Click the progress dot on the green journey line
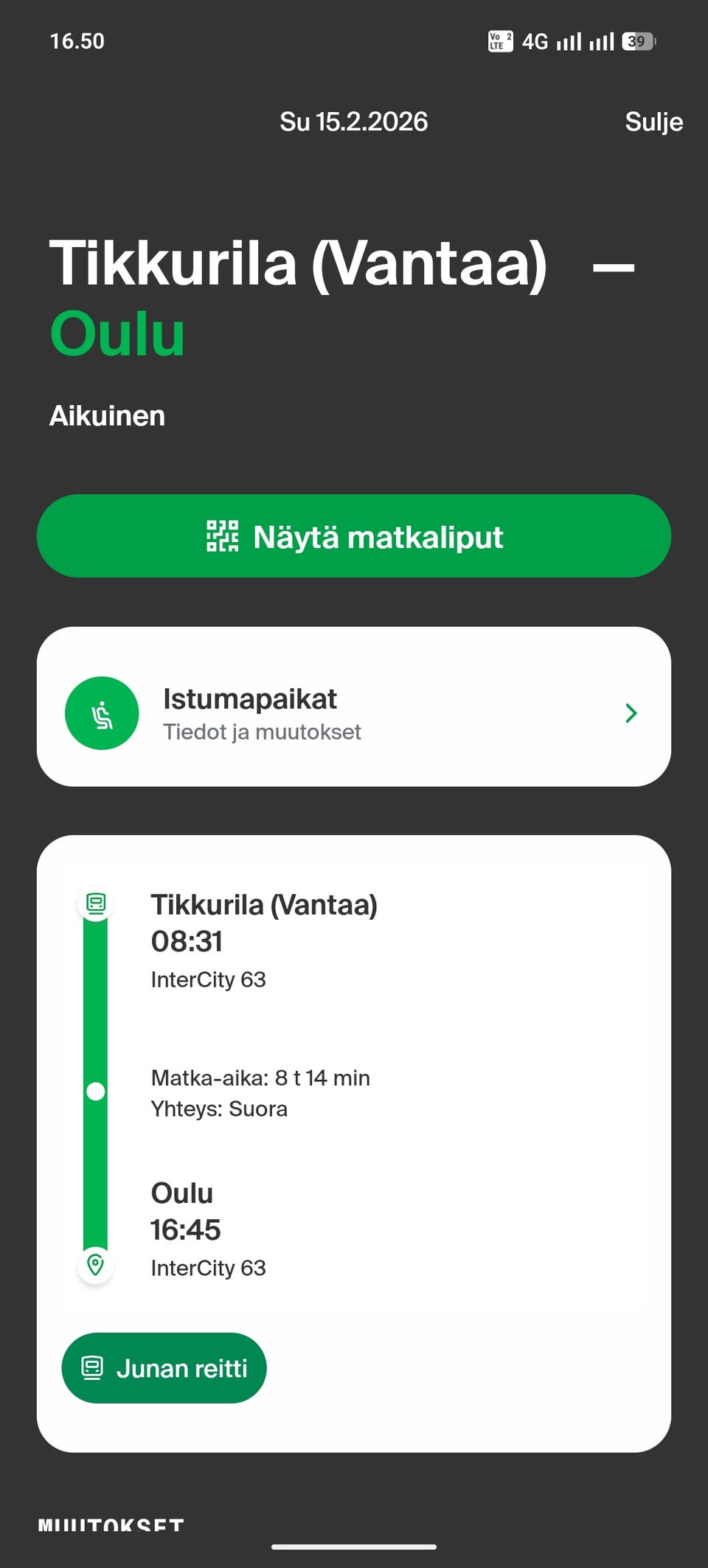 tap(95, 1091)
